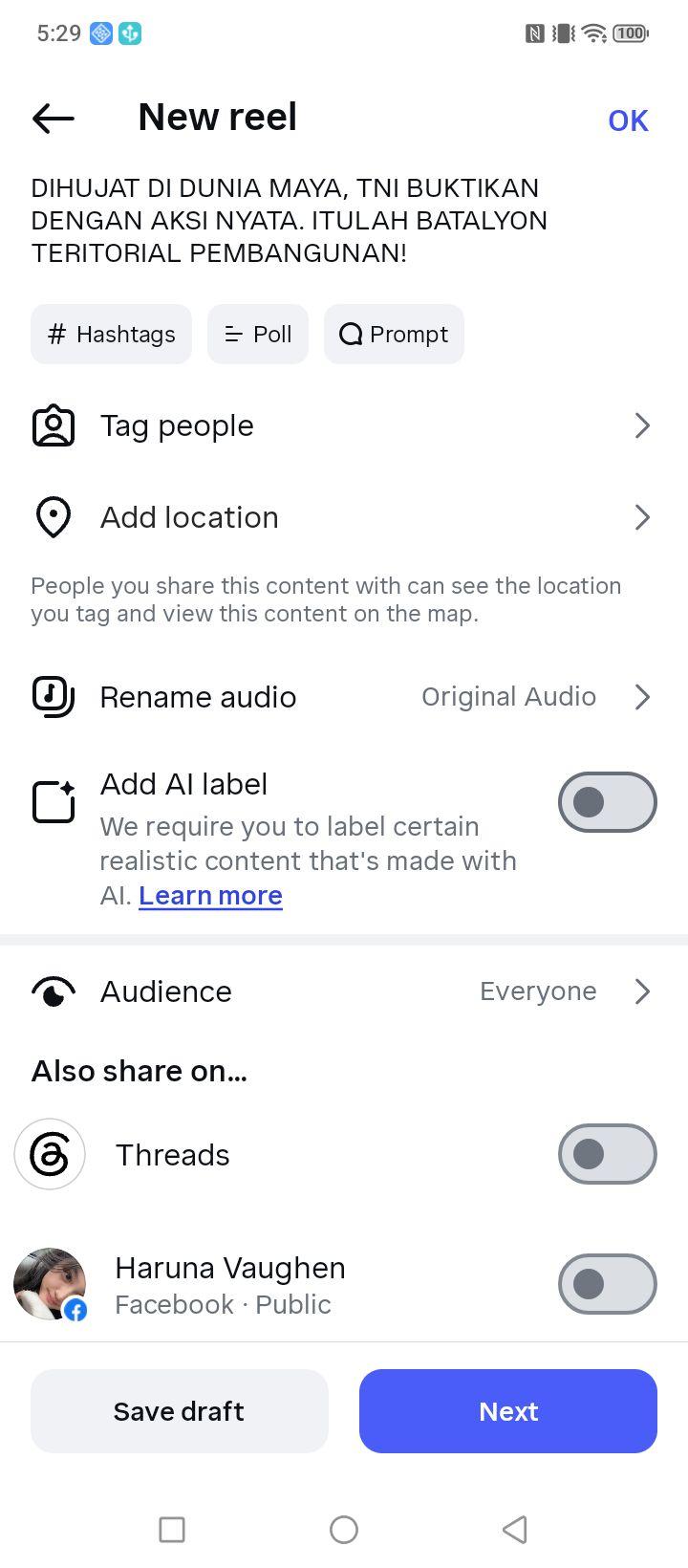The image size is (688, 1568).
Task: Save the reel as a draft
Action: 180,1411
